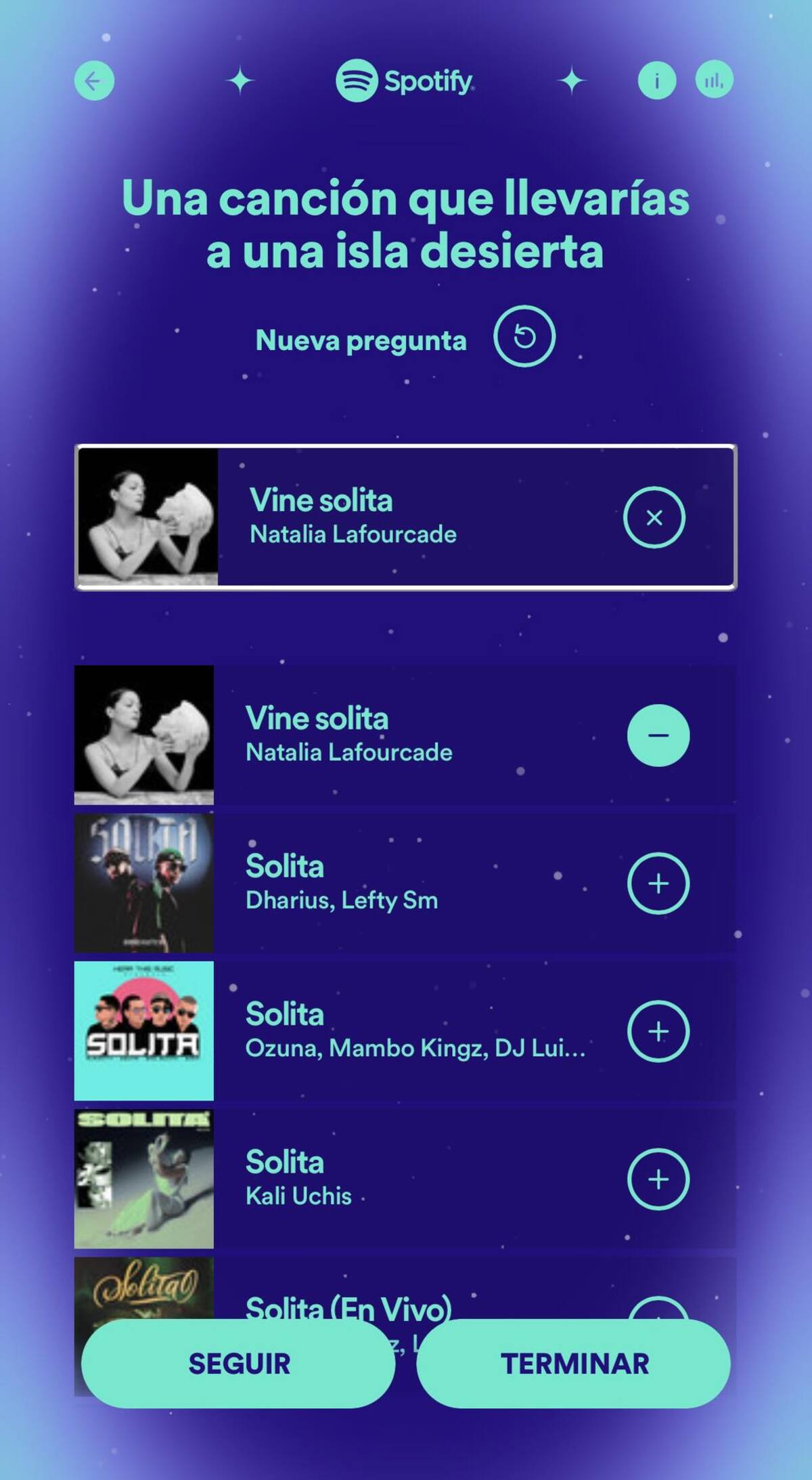The width and height of the screenshot is (812, 1480).
Task: Add Solita by Ozuna, Mambo Kingz
Action: [658, 1031]
